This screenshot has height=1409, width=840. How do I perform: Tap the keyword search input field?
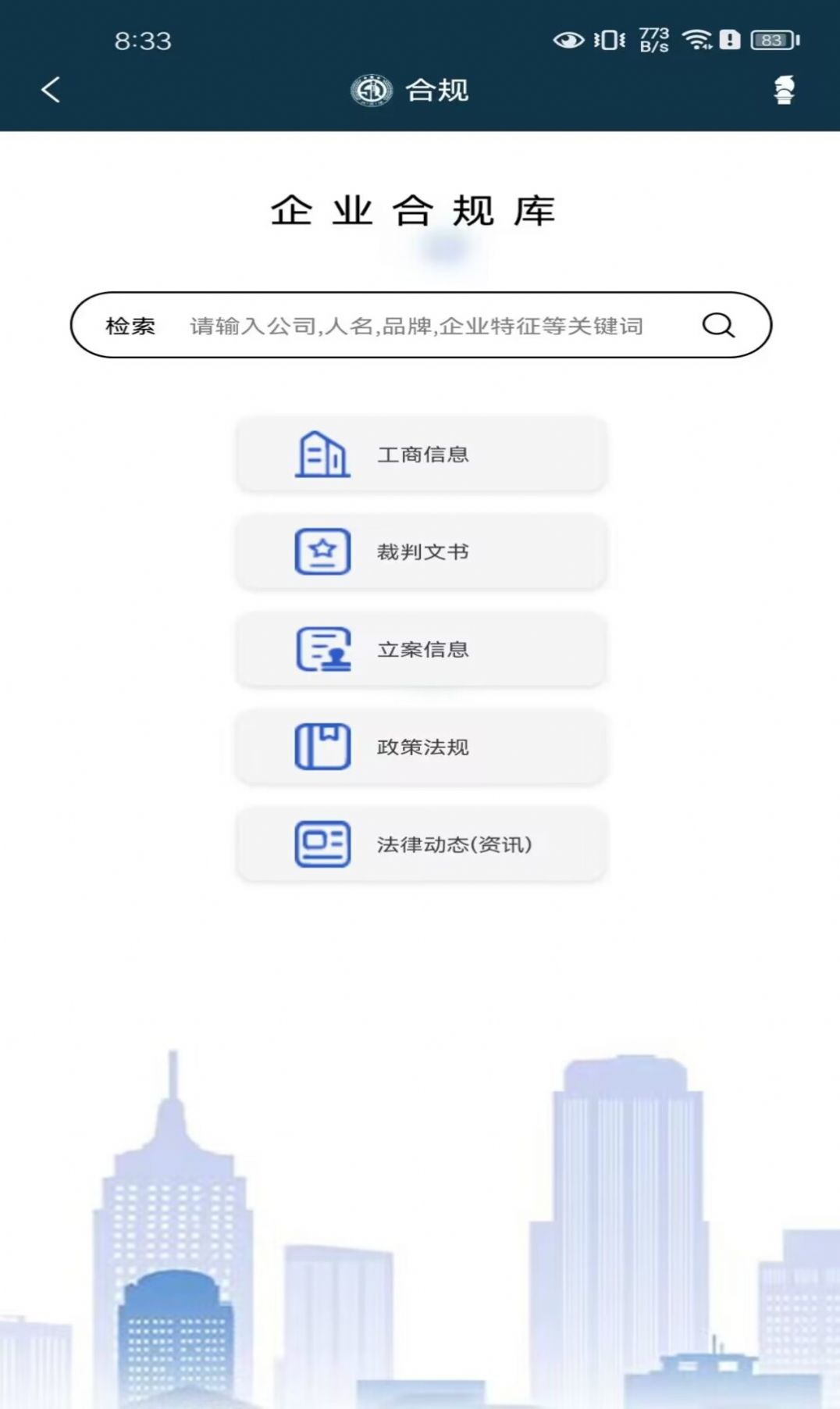[414, 326]
